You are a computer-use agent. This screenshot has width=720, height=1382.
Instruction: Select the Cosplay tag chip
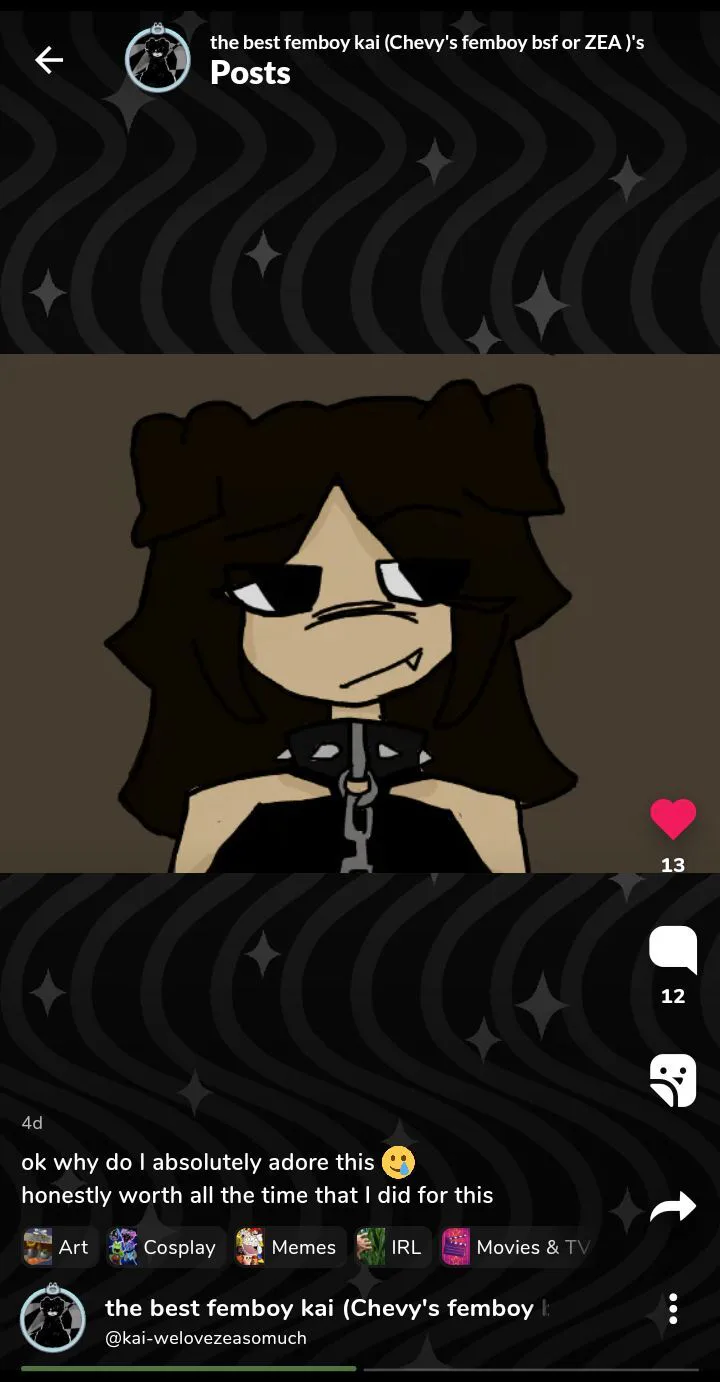pos(163,1247)
